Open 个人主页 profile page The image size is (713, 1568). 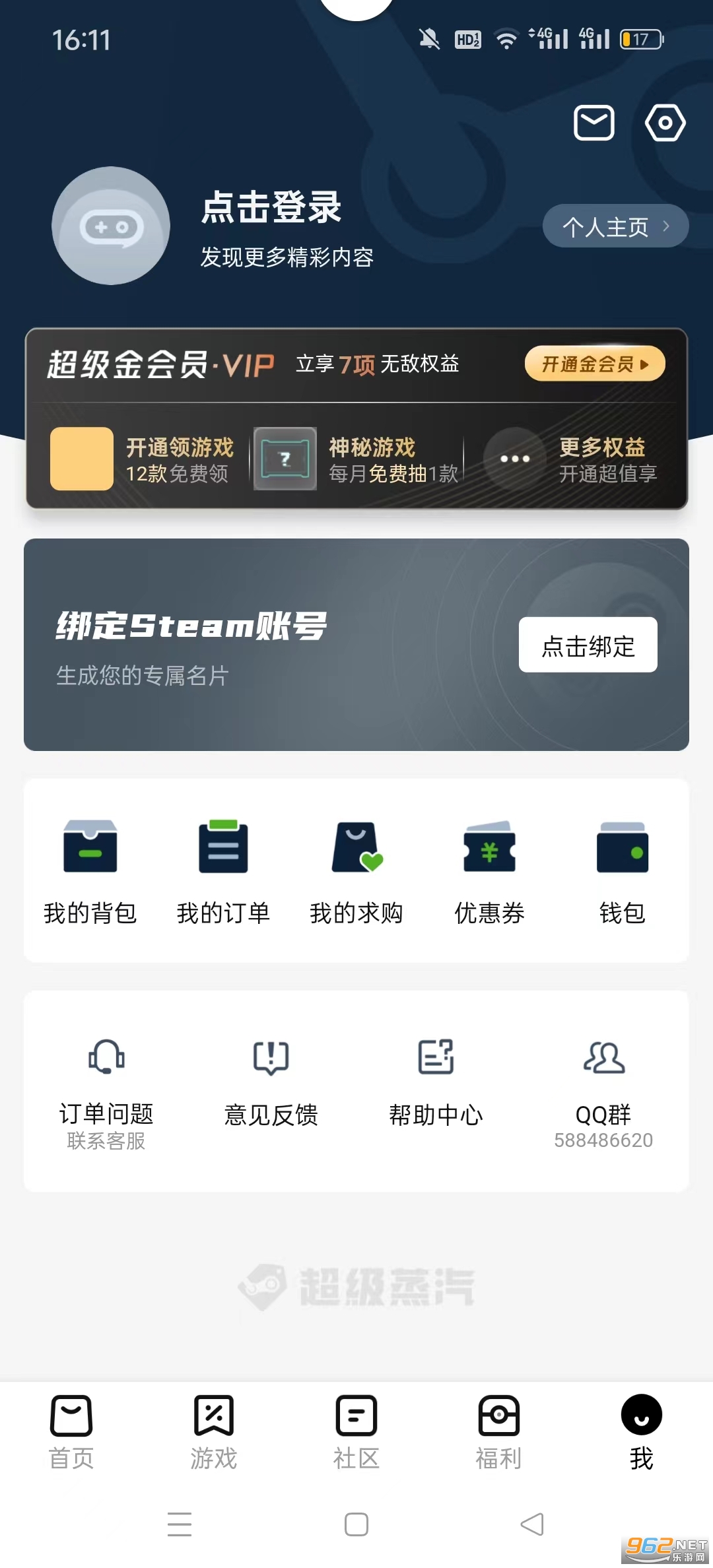click(615, 226)
